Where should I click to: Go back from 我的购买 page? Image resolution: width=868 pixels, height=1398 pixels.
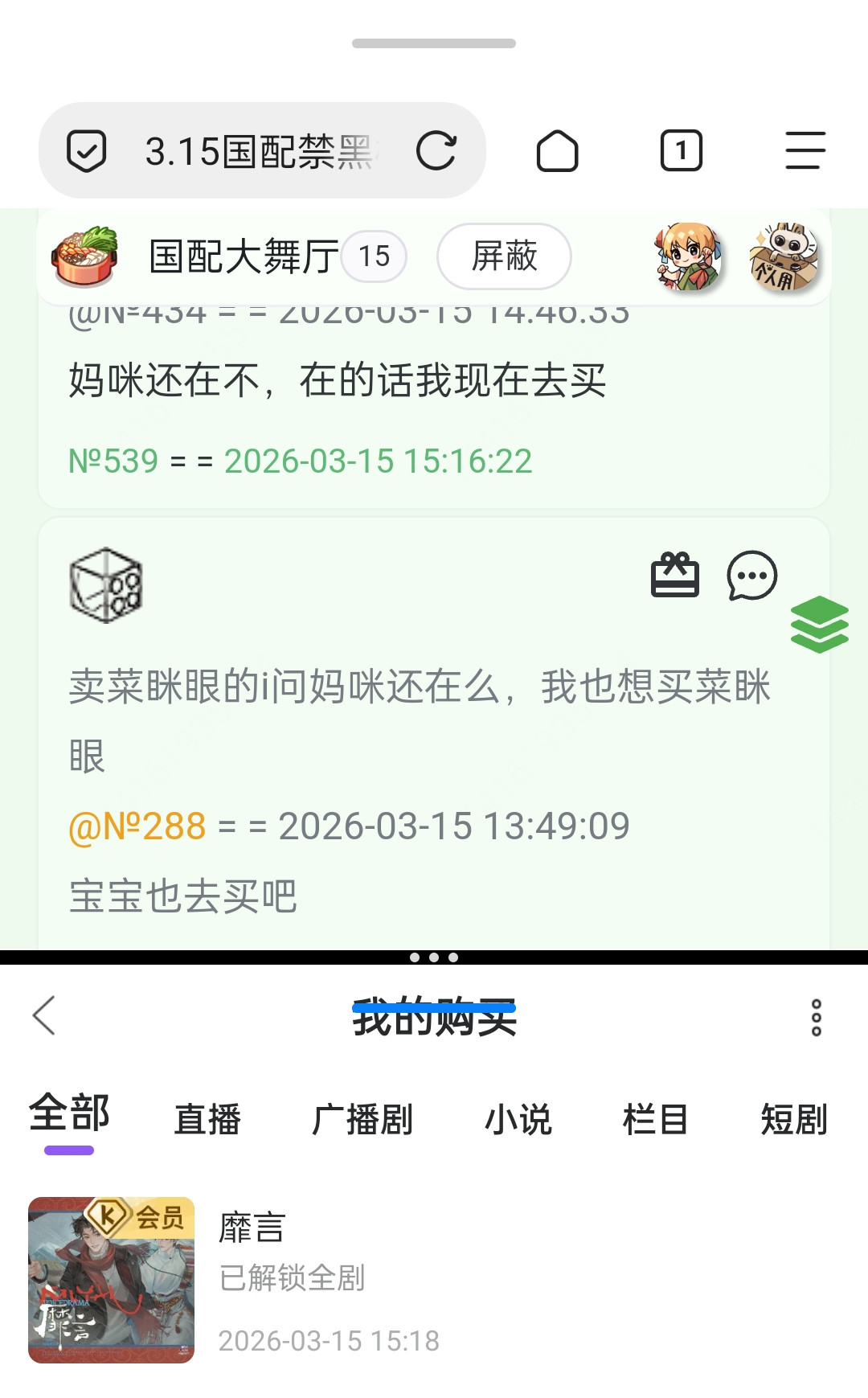(44, 1015)
